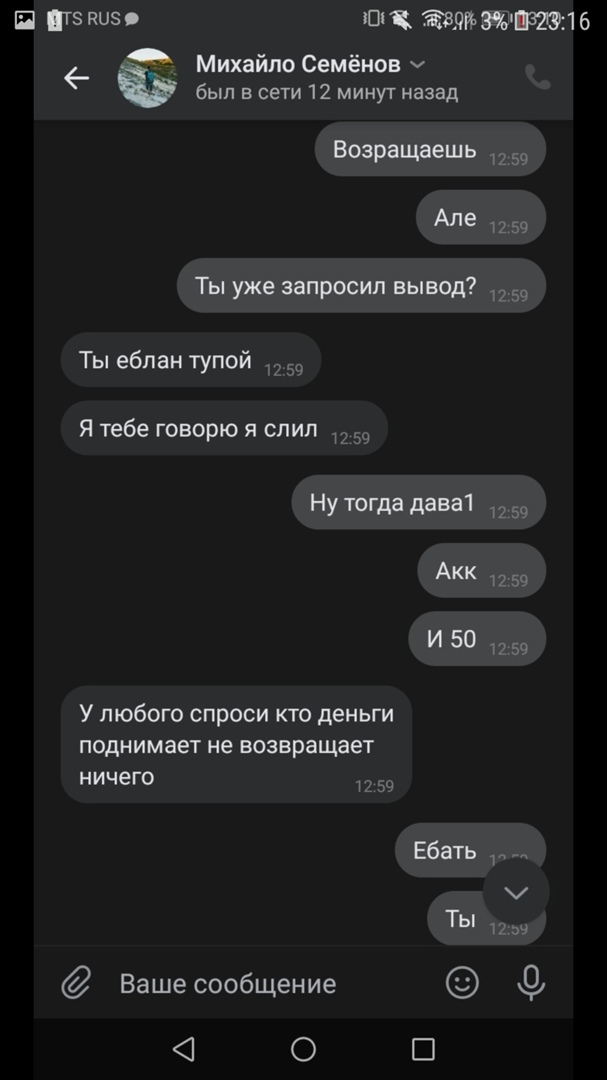Image resolution: width=607 pixels, height=1080 pixels.
Task: Jump to the latest messages arrow
Action: 516,893
